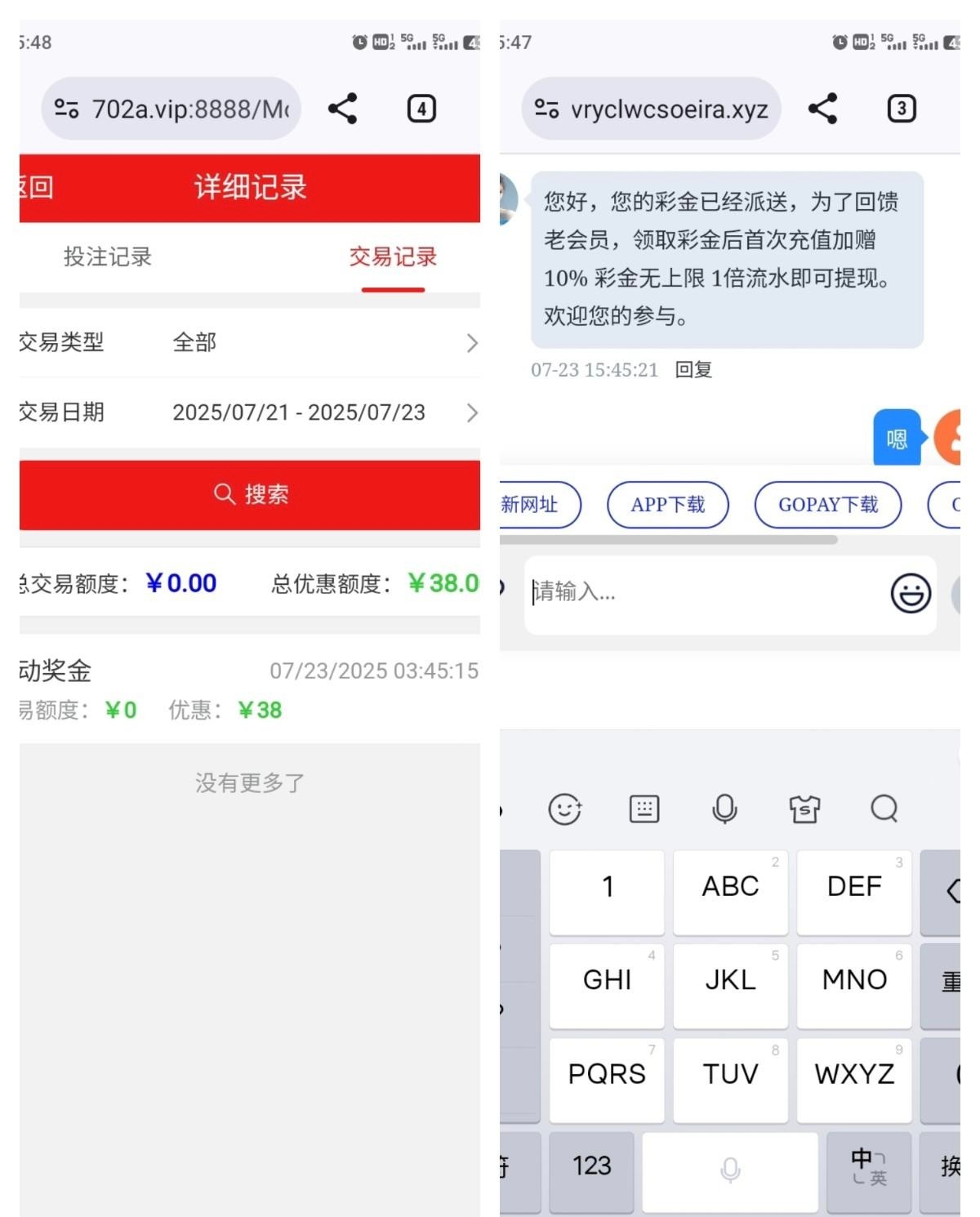Open the vryclwcsoeira.xyz address bar
This screenshot has height=1217, width=980.
pyautogui.click(x=652, y=109)
